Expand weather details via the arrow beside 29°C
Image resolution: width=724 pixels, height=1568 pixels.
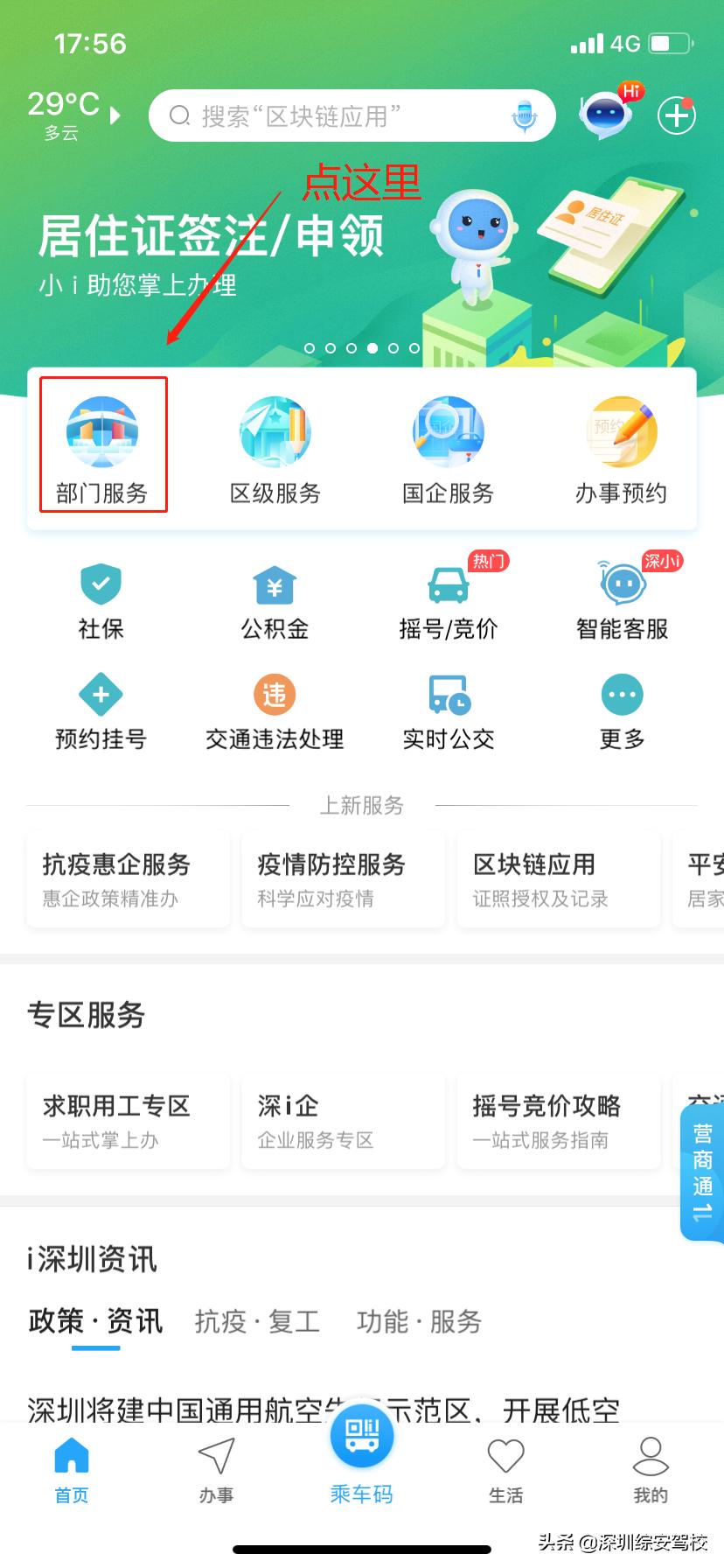click(115, 114)
